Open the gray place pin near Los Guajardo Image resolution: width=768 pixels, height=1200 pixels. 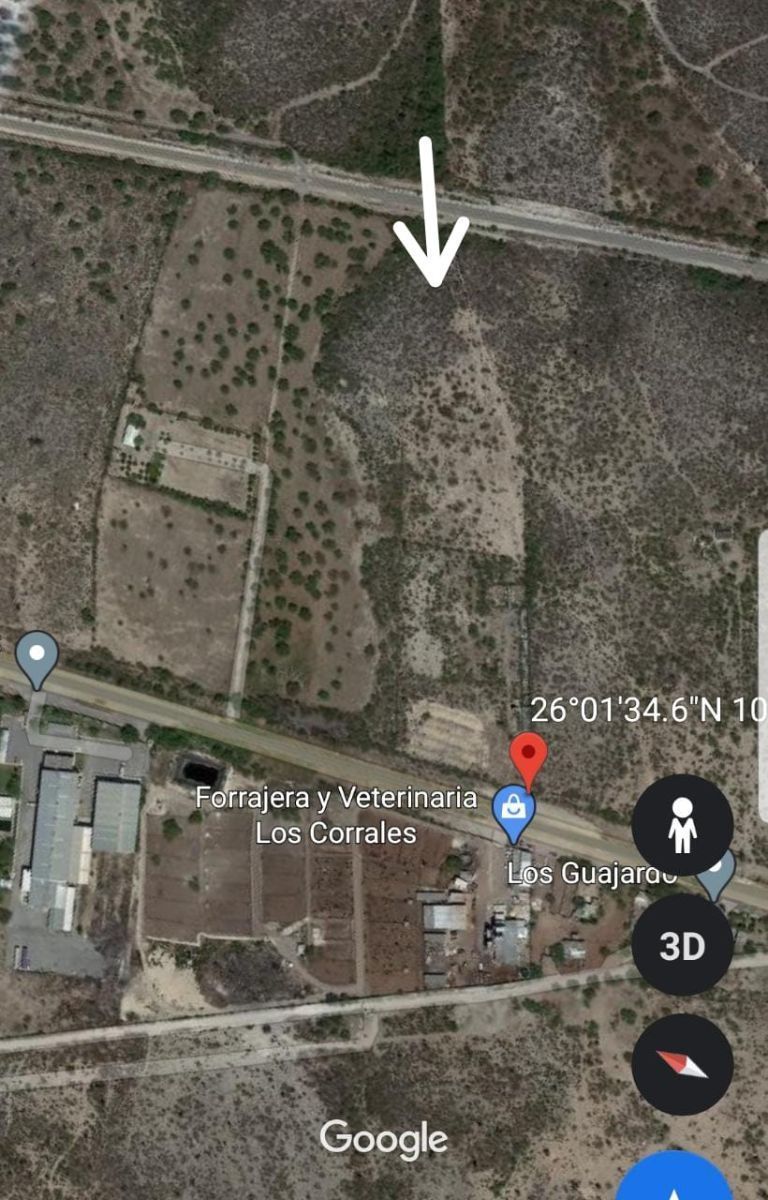[x=718, y=874]
